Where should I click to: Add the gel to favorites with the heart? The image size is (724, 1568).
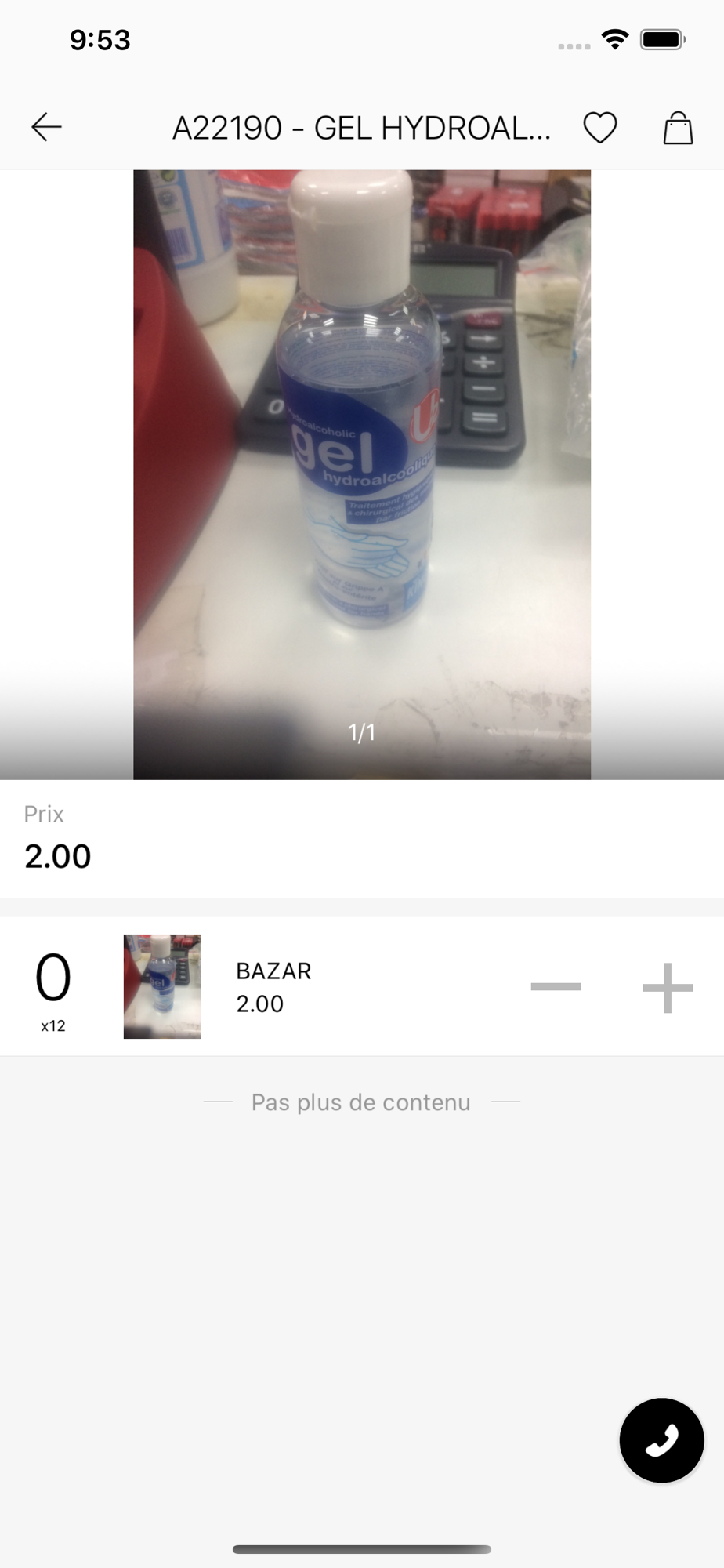600,128
